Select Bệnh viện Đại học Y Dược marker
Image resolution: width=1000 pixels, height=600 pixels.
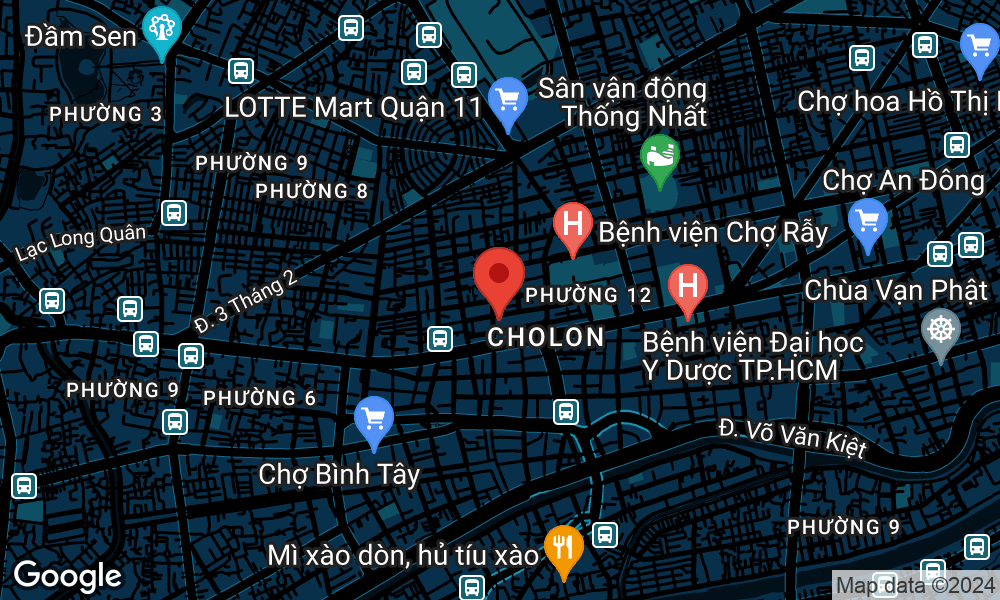(688, 285)
